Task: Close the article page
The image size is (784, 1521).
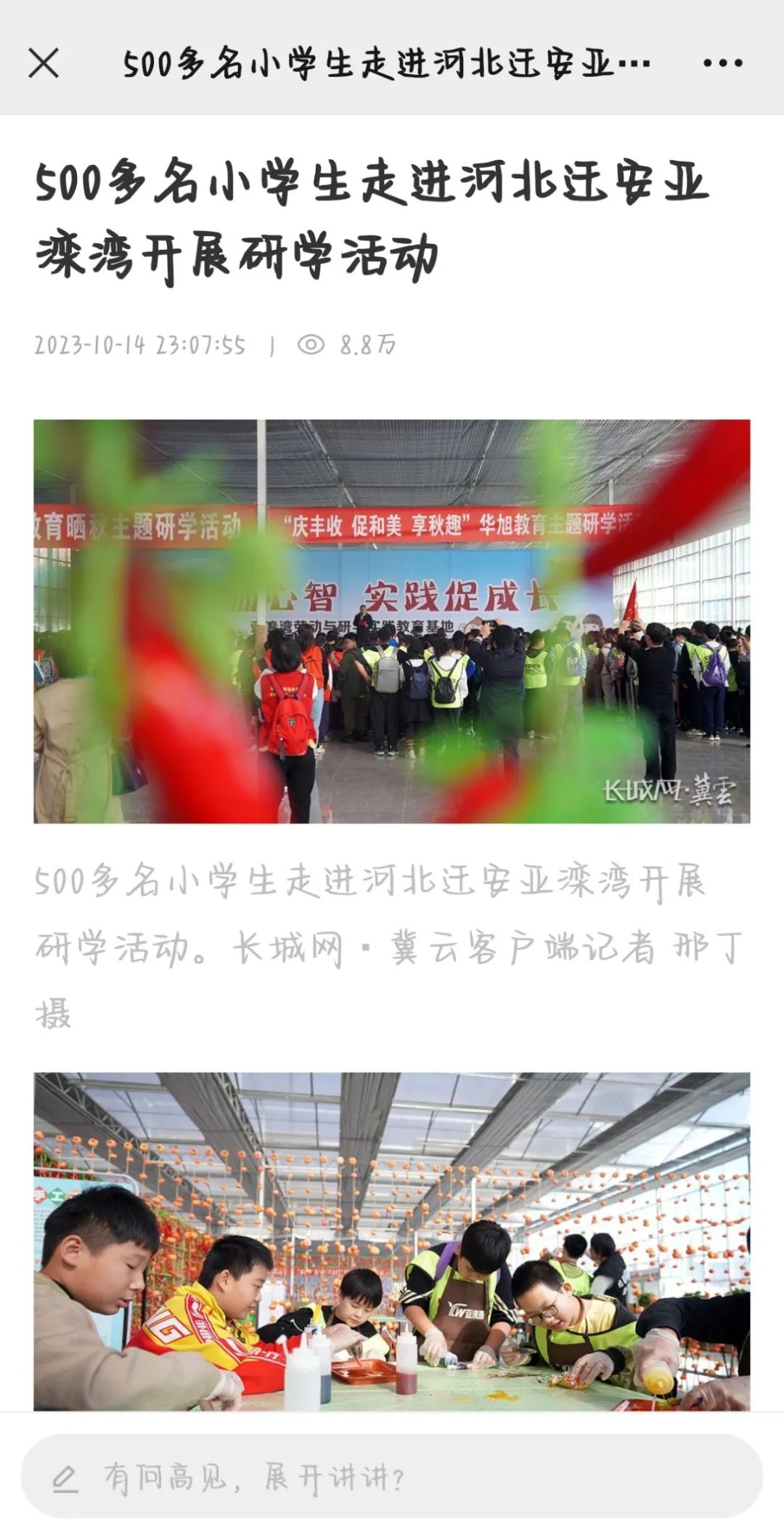Action: point(44,63)
